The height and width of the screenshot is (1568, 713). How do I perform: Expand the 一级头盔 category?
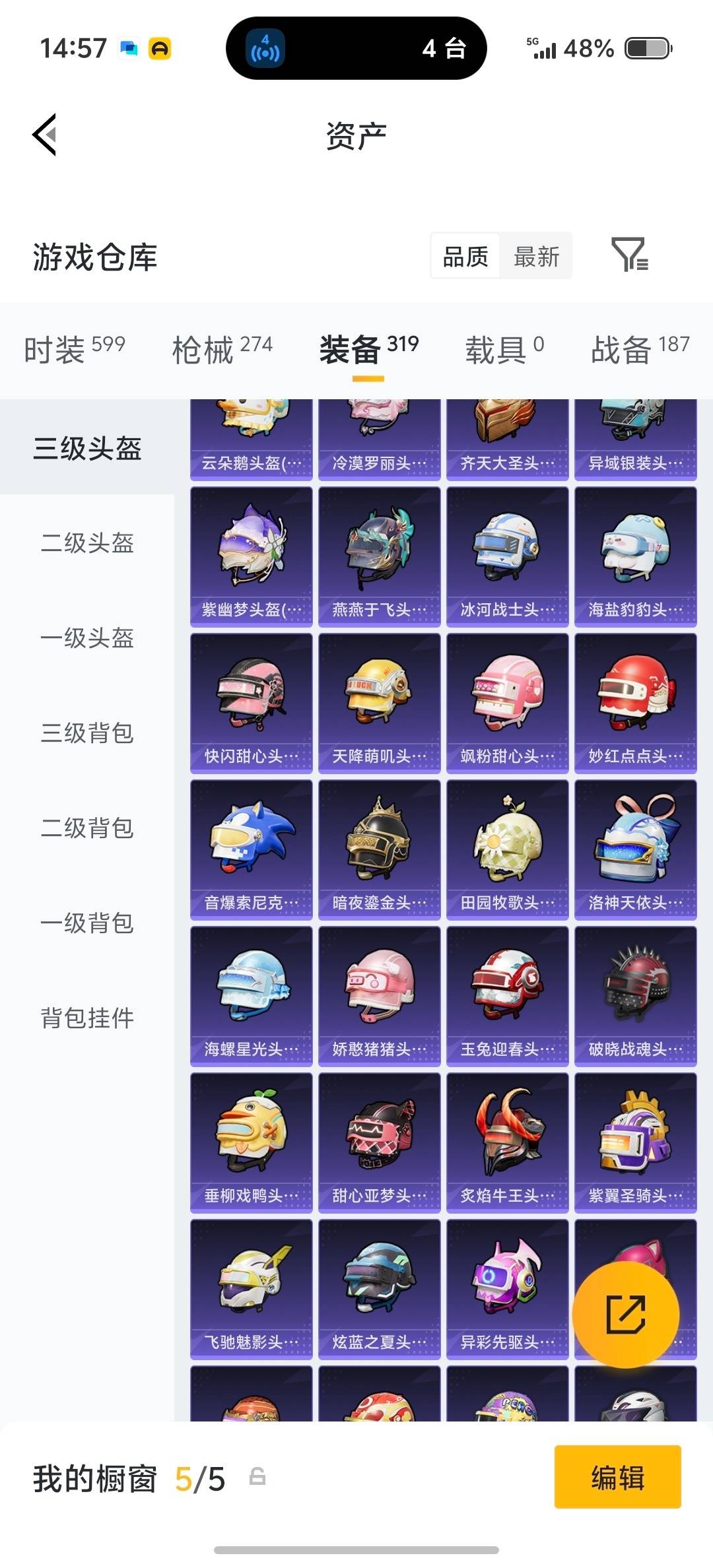point(86,638)
